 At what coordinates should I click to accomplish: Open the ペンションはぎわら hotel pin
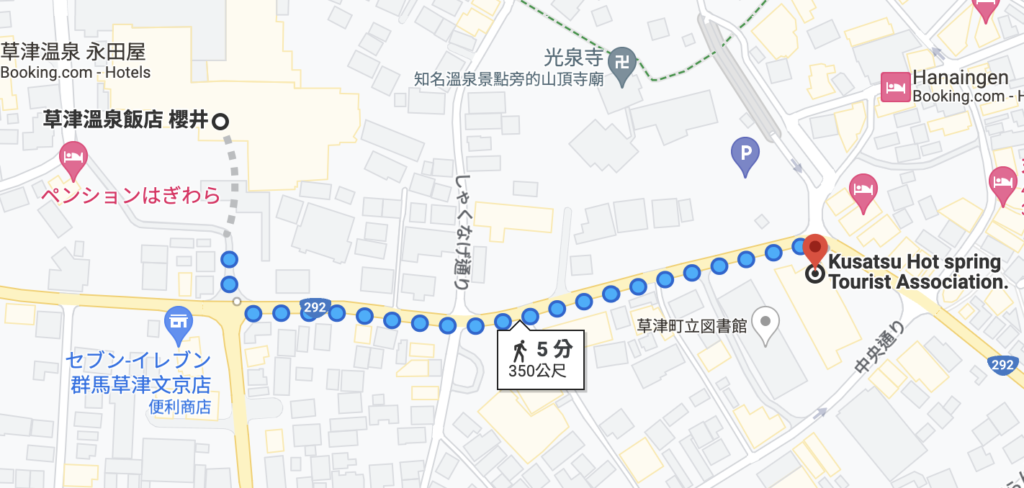tap(73, 156)
